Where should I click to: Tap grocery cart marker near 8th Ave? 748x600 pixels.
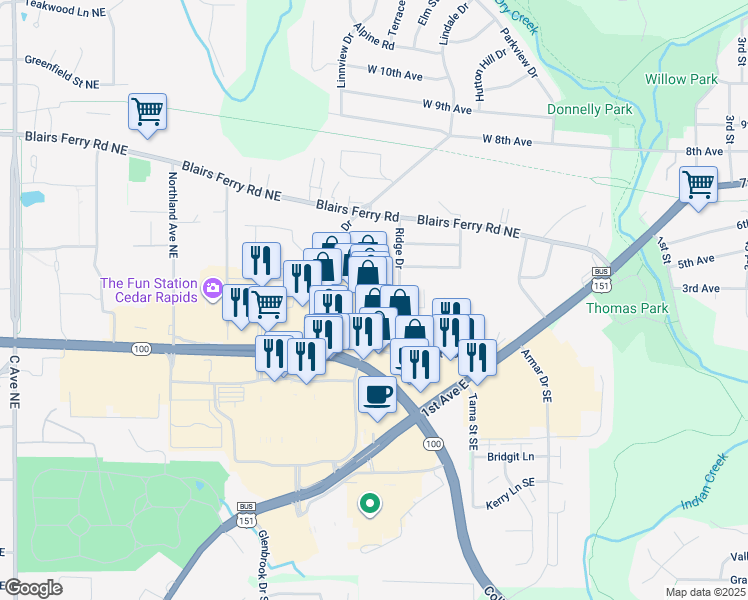coord(697,184)
